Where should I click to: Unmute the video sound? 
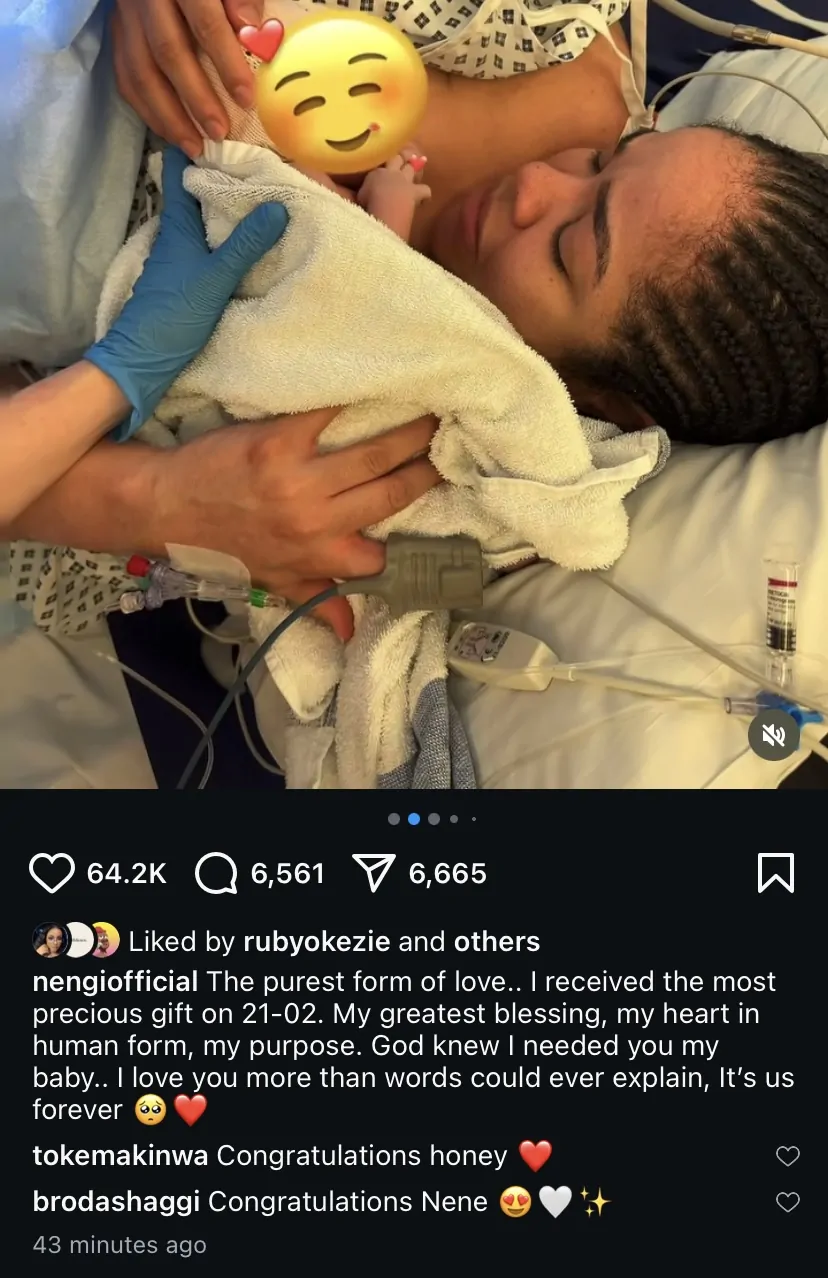(x=774, y=736)
